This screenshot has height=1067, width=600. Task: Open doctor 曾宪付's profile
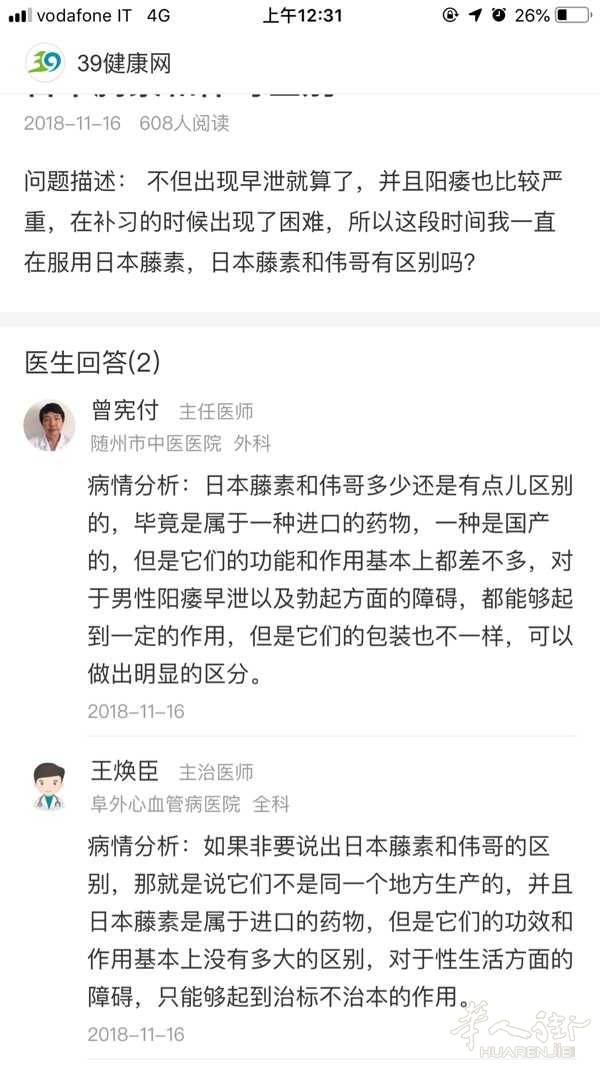(124, 410)
